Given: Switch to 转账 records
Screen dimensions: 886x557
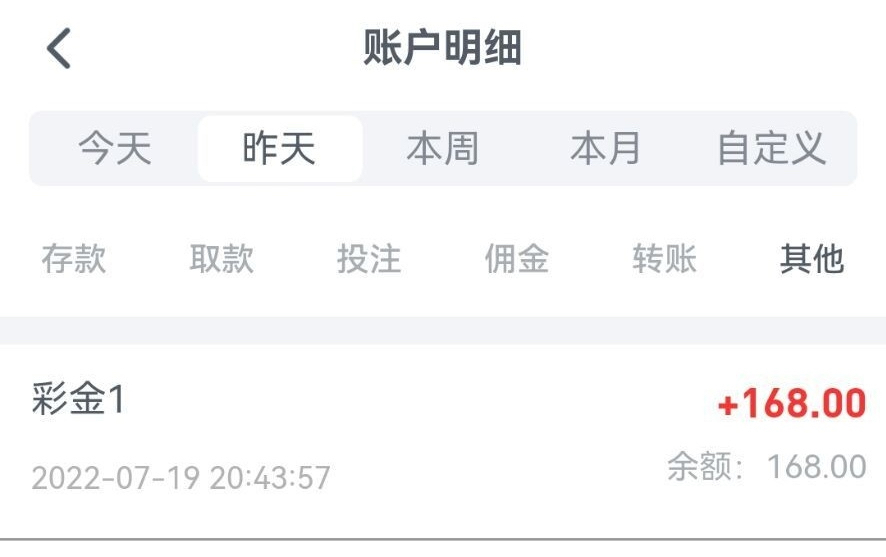Looking at the screenshot, I should click(665, 259).
